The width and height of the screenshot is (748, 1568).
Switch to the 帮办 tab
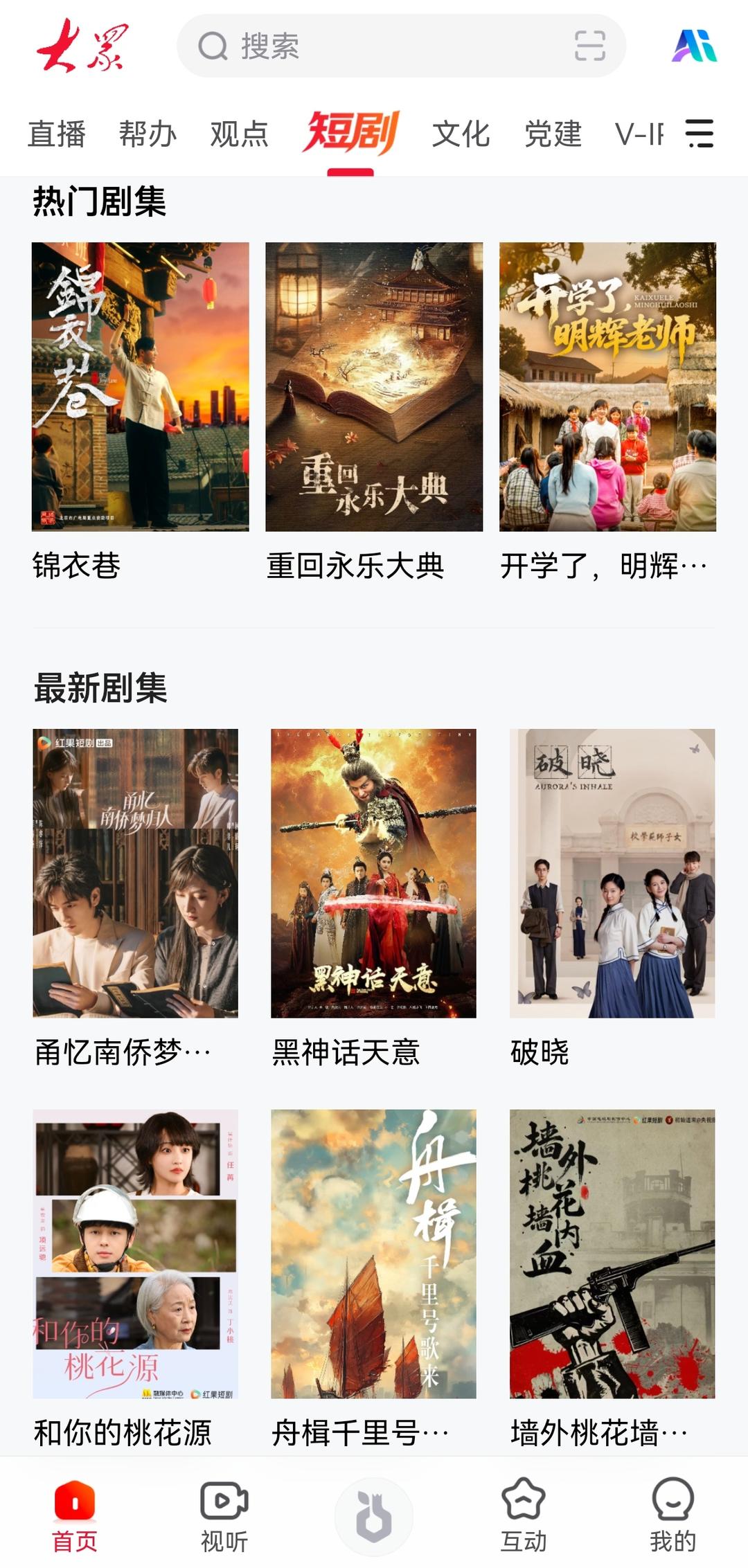coord(148,134)
